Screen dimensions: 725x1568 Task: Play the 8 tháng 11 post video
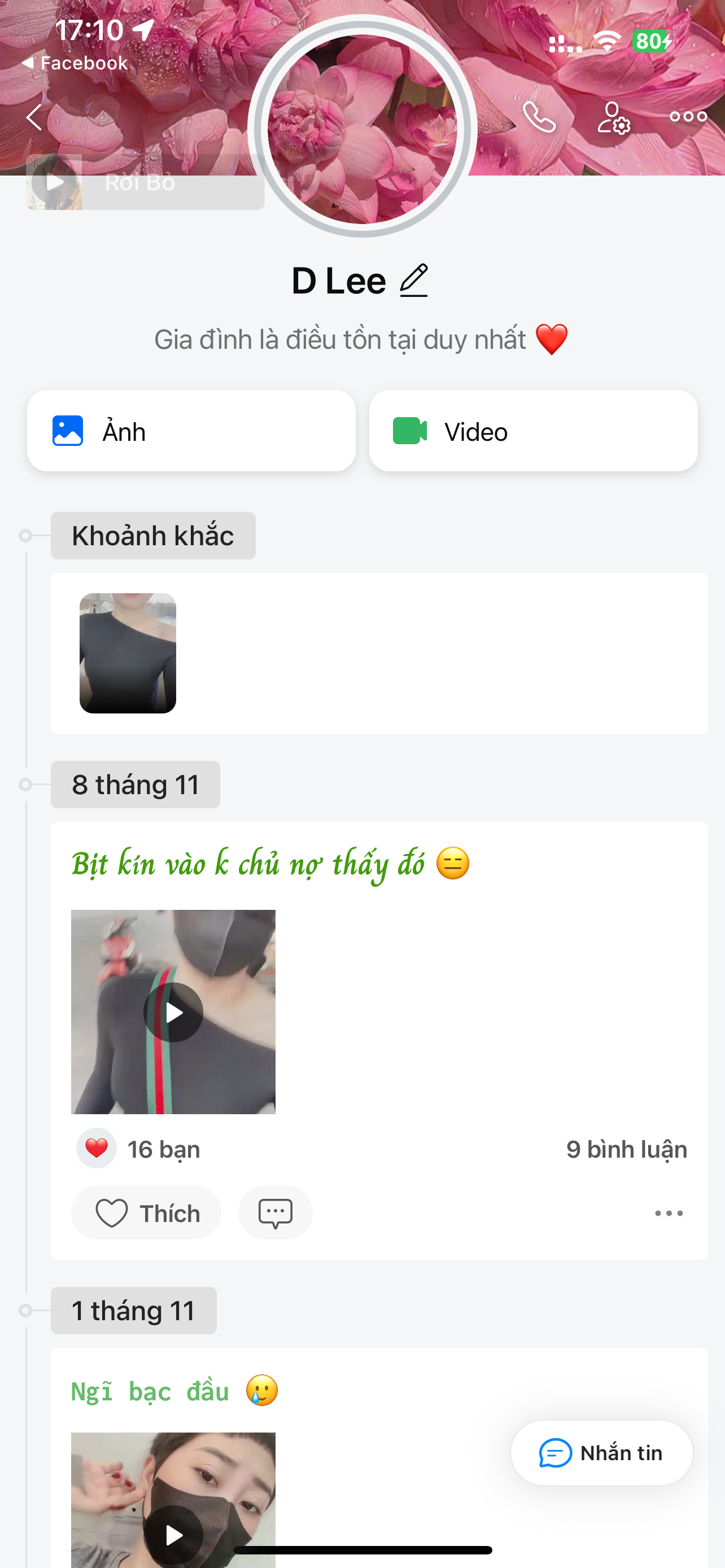pos(173,1012)
